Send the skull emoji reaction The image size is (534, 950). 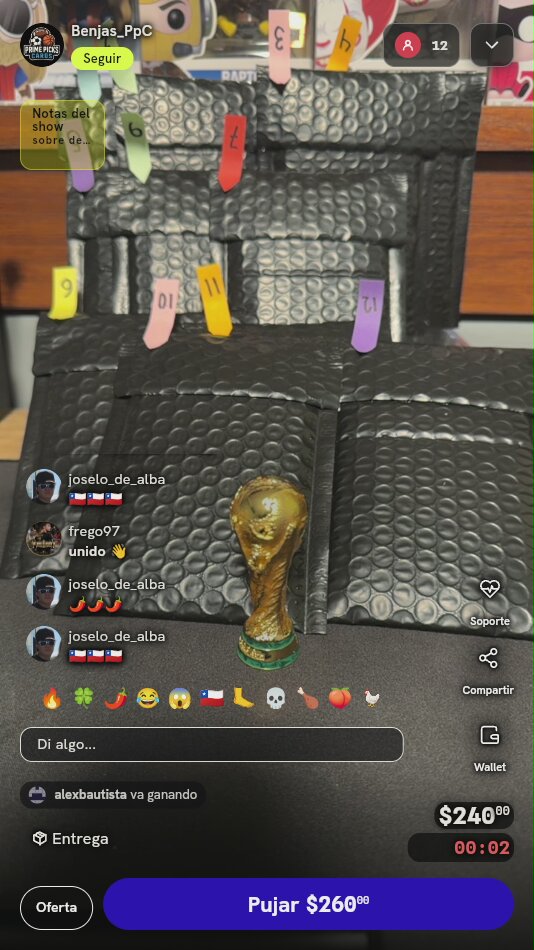pyautogui.click(x=276, y=699)
